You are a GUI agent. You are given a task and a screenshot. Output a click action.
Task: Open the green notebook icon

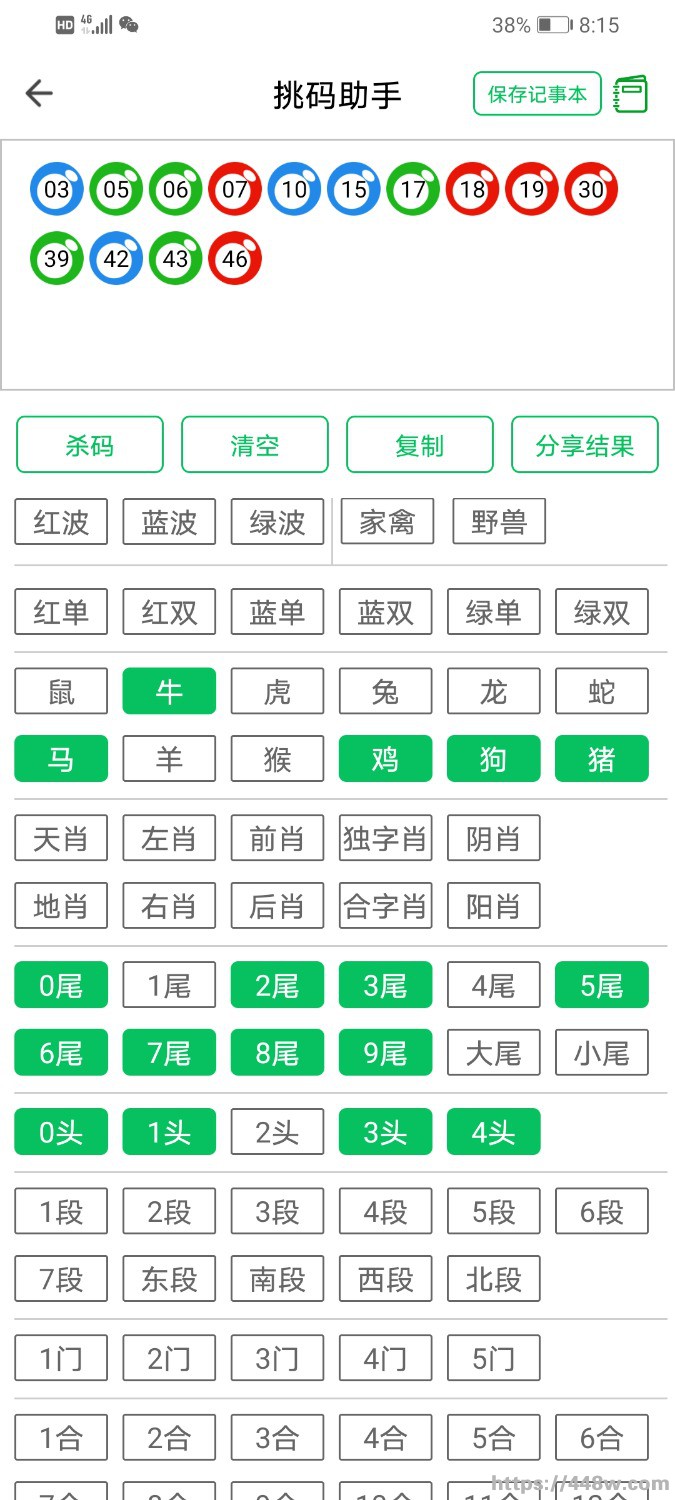(x=631, y=94)
